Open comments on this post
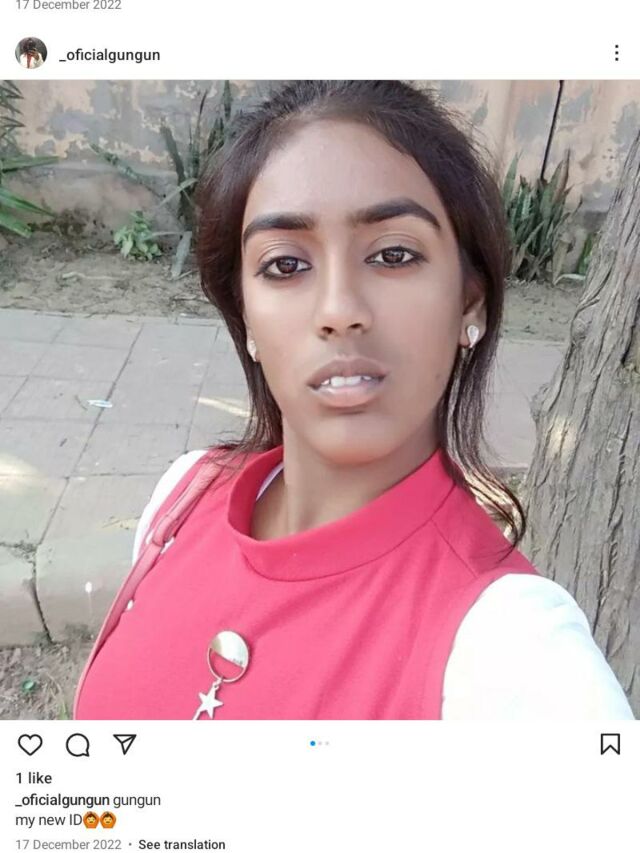This screenshot has height=853, width=640. tap(78, 744)
